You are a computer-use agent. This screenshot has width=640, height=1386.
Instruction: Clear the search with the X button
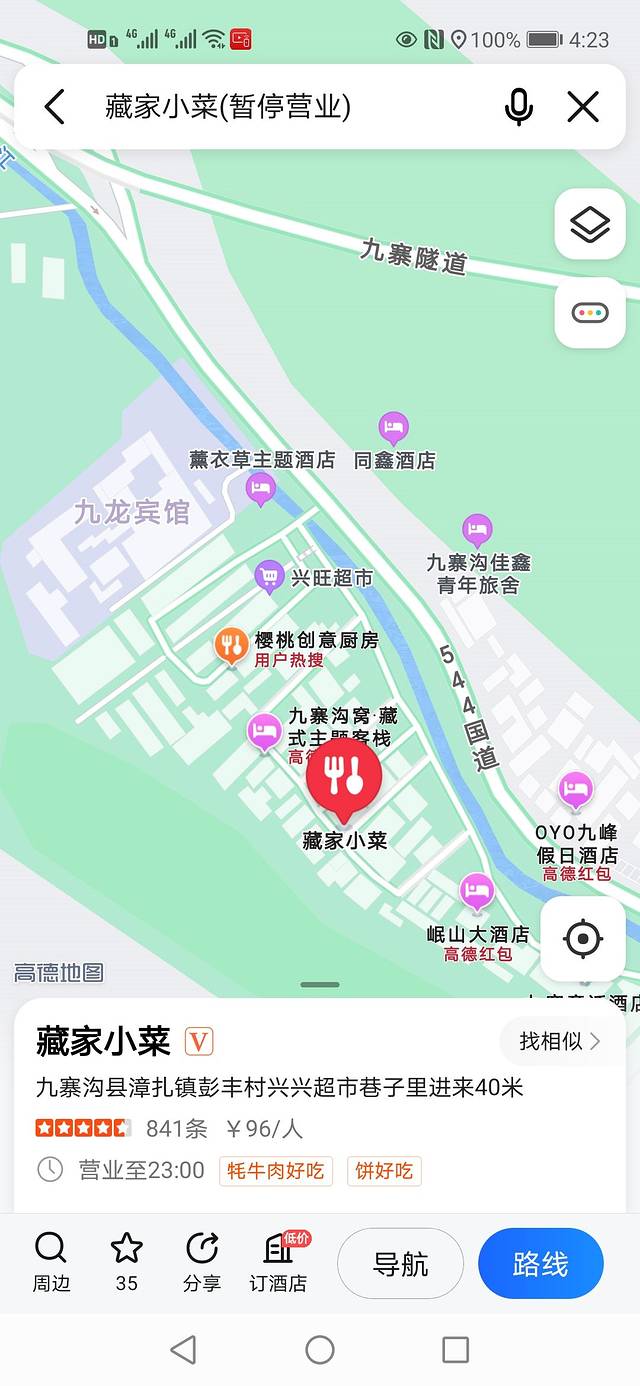pos(582,107)
